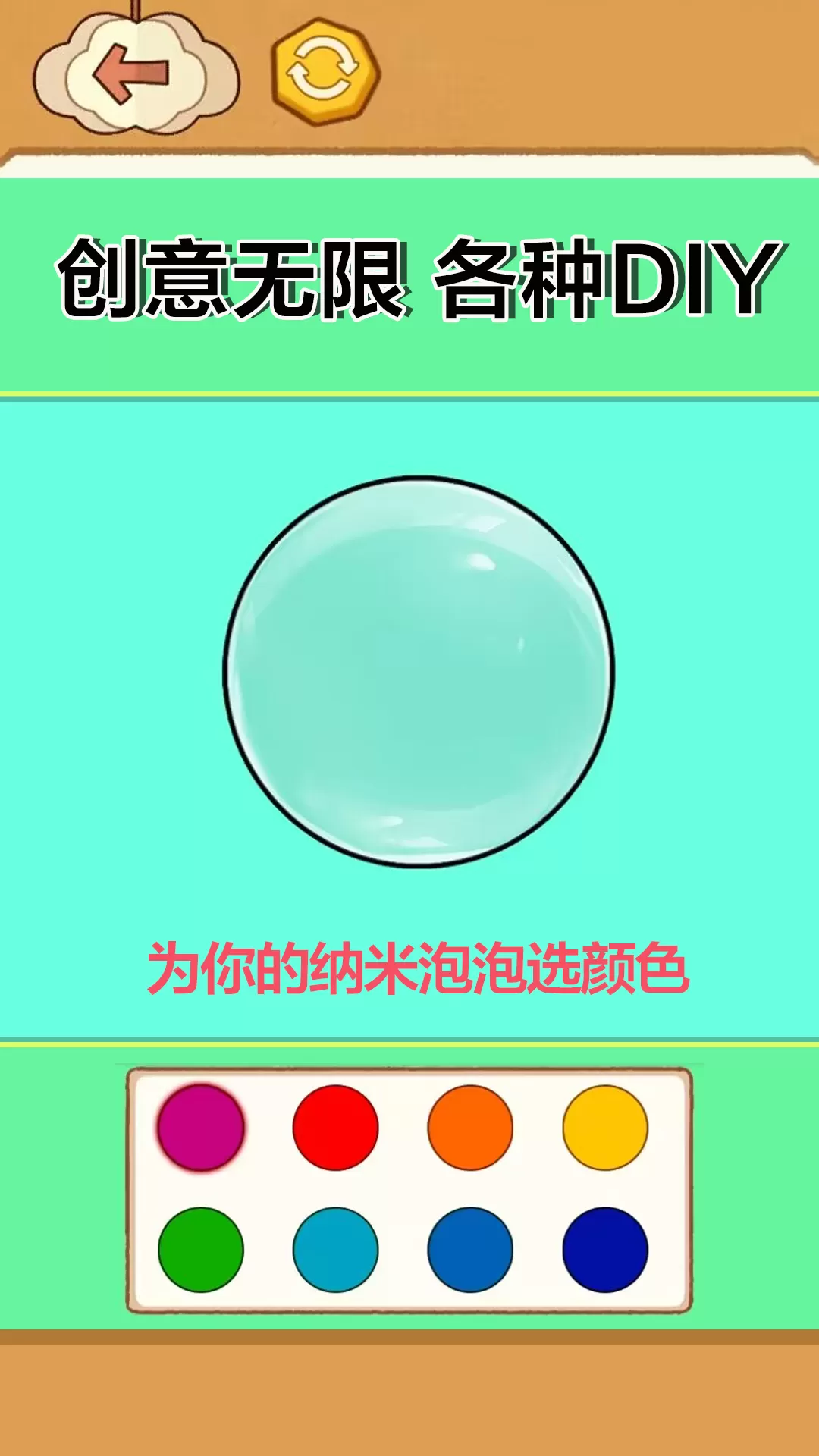Choose the green color swatch
Screen dimensions: 819x1456
coord(201,1250)
